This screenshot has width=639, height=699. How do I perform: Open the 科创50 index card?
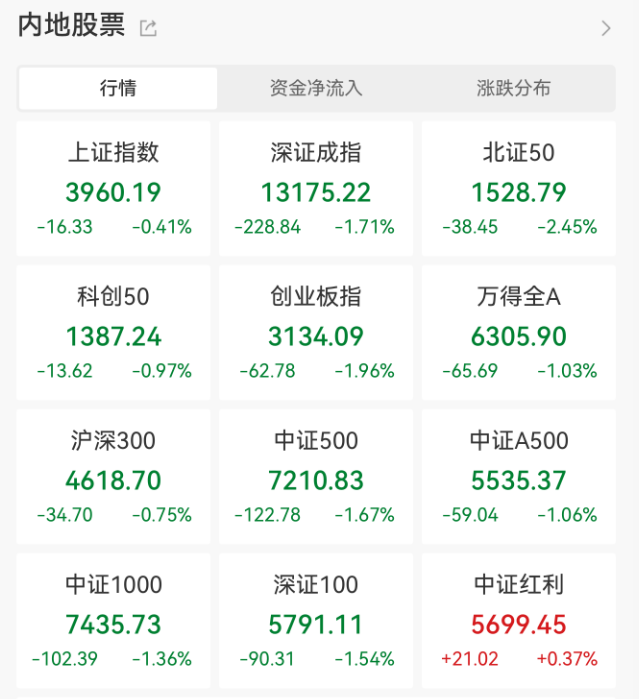[114, 331]
